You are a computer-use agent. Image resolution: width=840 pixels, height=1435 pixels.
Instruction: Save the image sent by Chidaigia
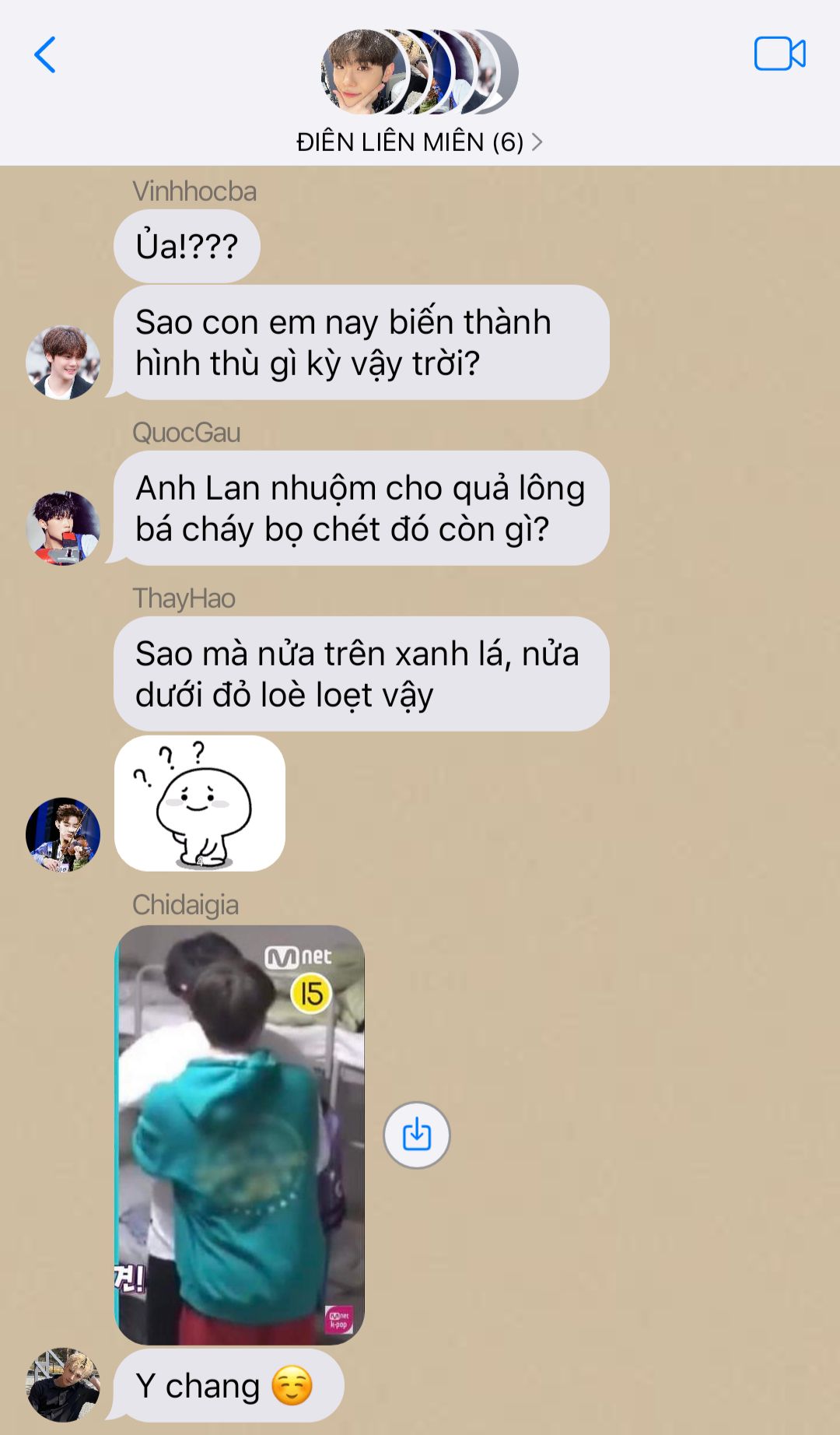tap(416, 1135)
